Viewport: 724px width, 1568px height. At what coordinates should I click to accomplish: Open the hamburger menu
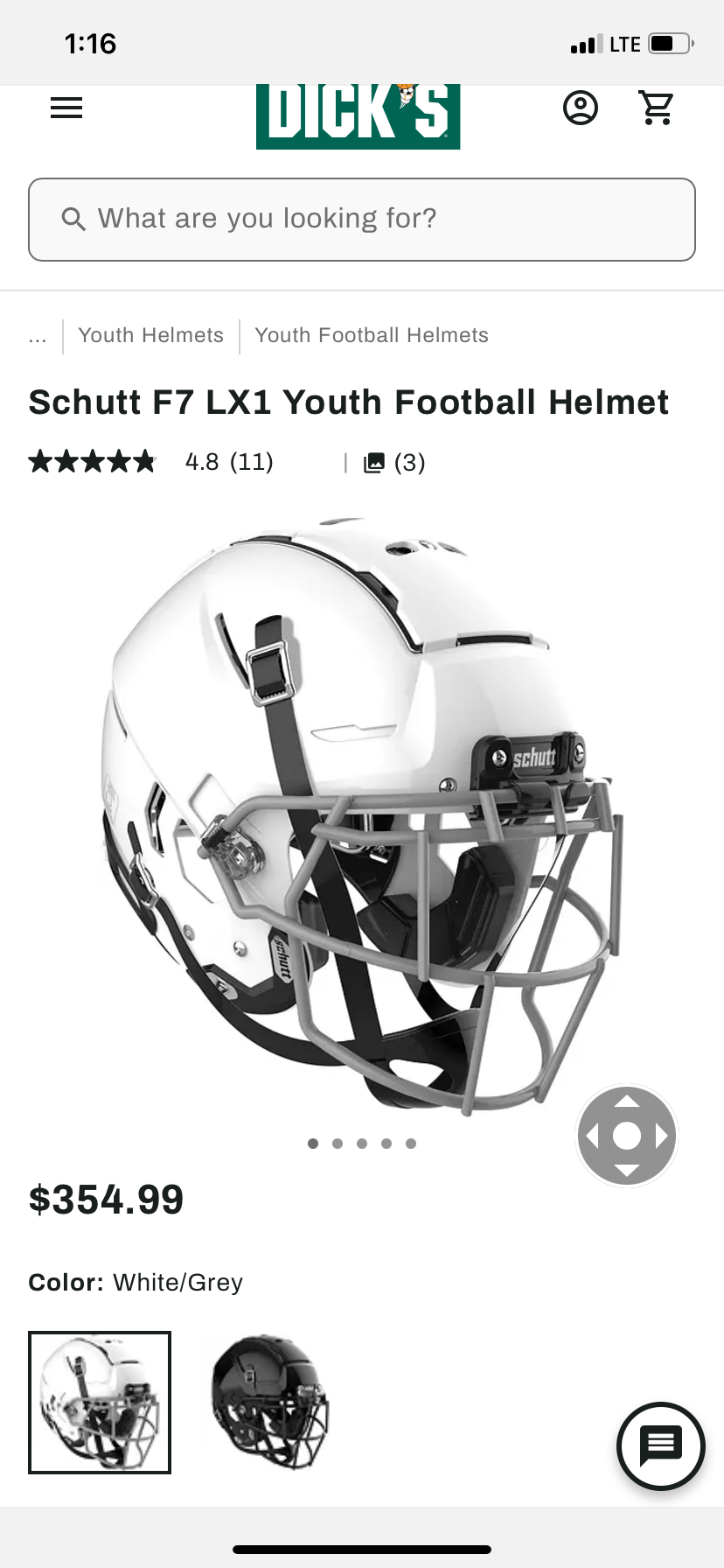(x=66, y=108)
